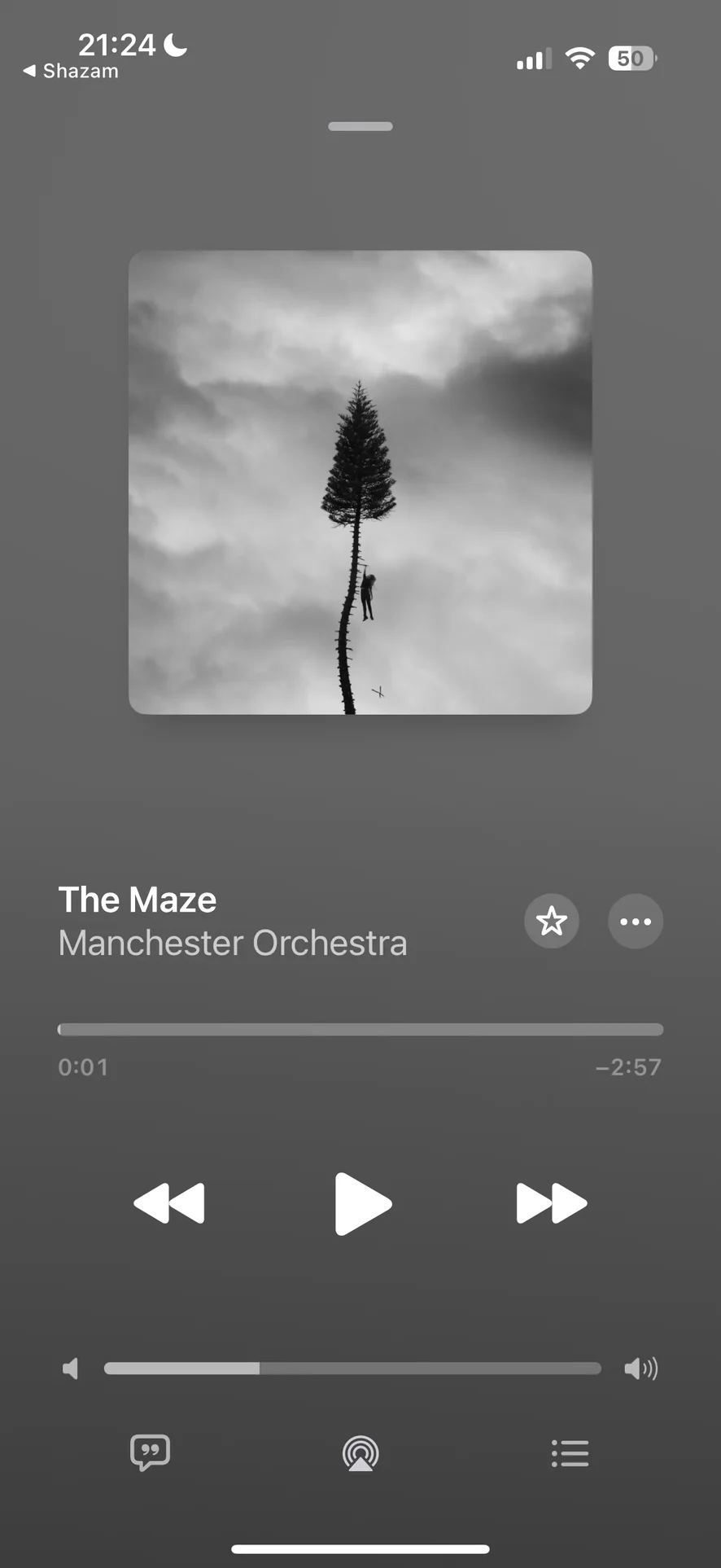Open the Up Next queue list
This screenshot has width=721, height=1568.
(x=570, y=1453)
